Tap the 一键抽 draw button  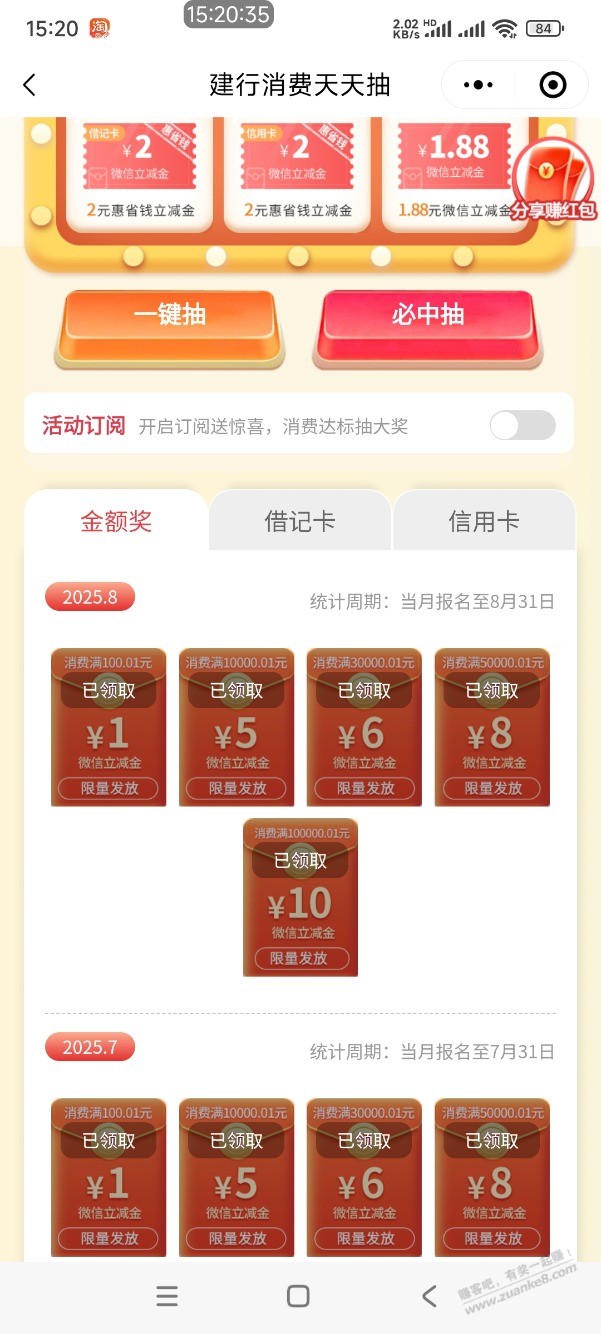pyautogui.click(x=169, y=318)
